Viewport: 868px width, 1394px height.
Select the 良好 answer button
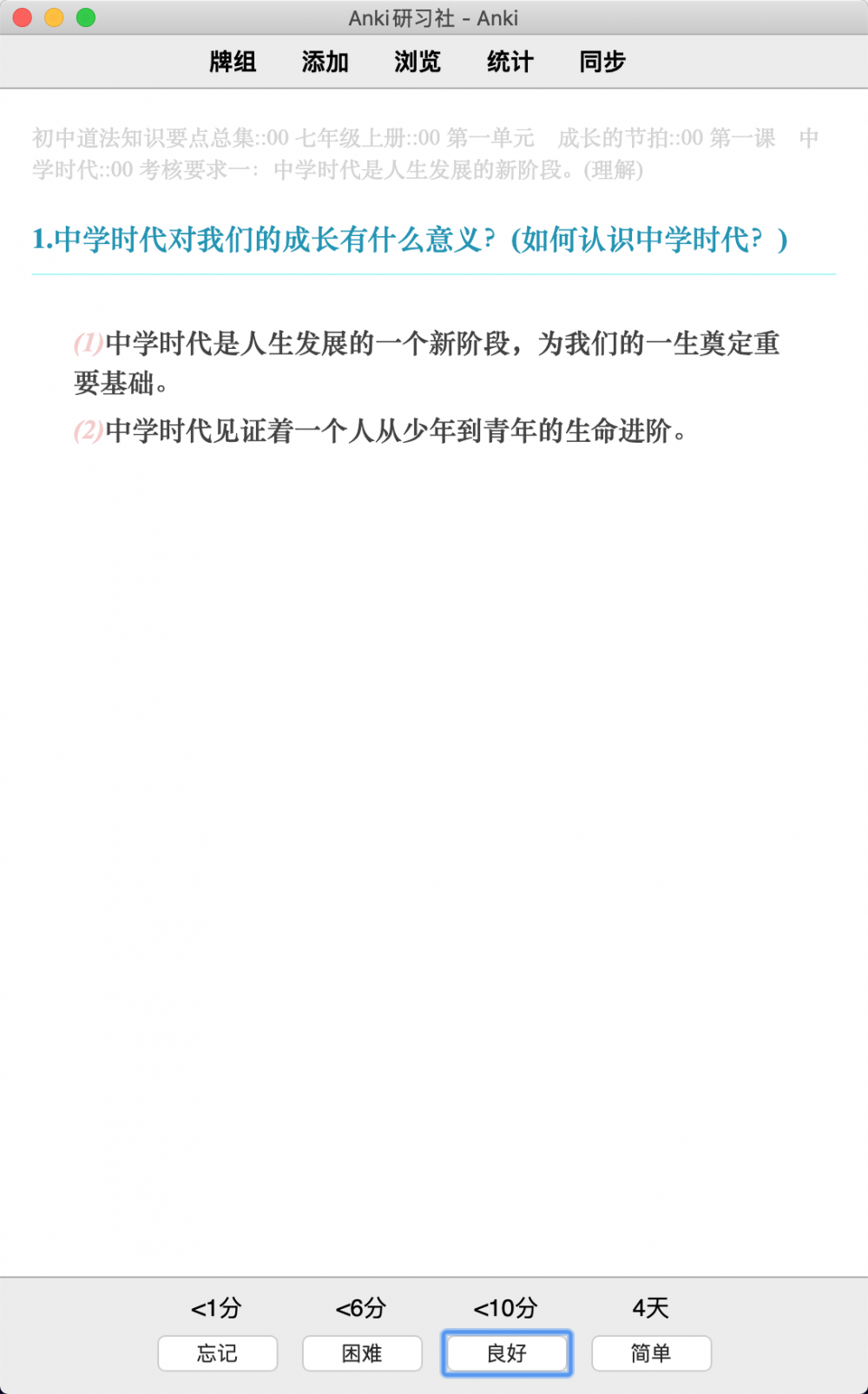(507, 1352)
